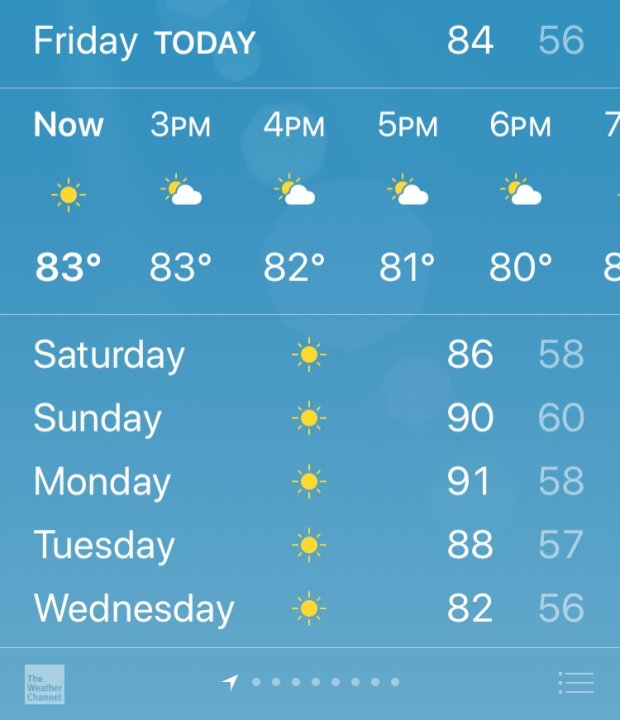Open The Weather Channel link

point(44,684)
